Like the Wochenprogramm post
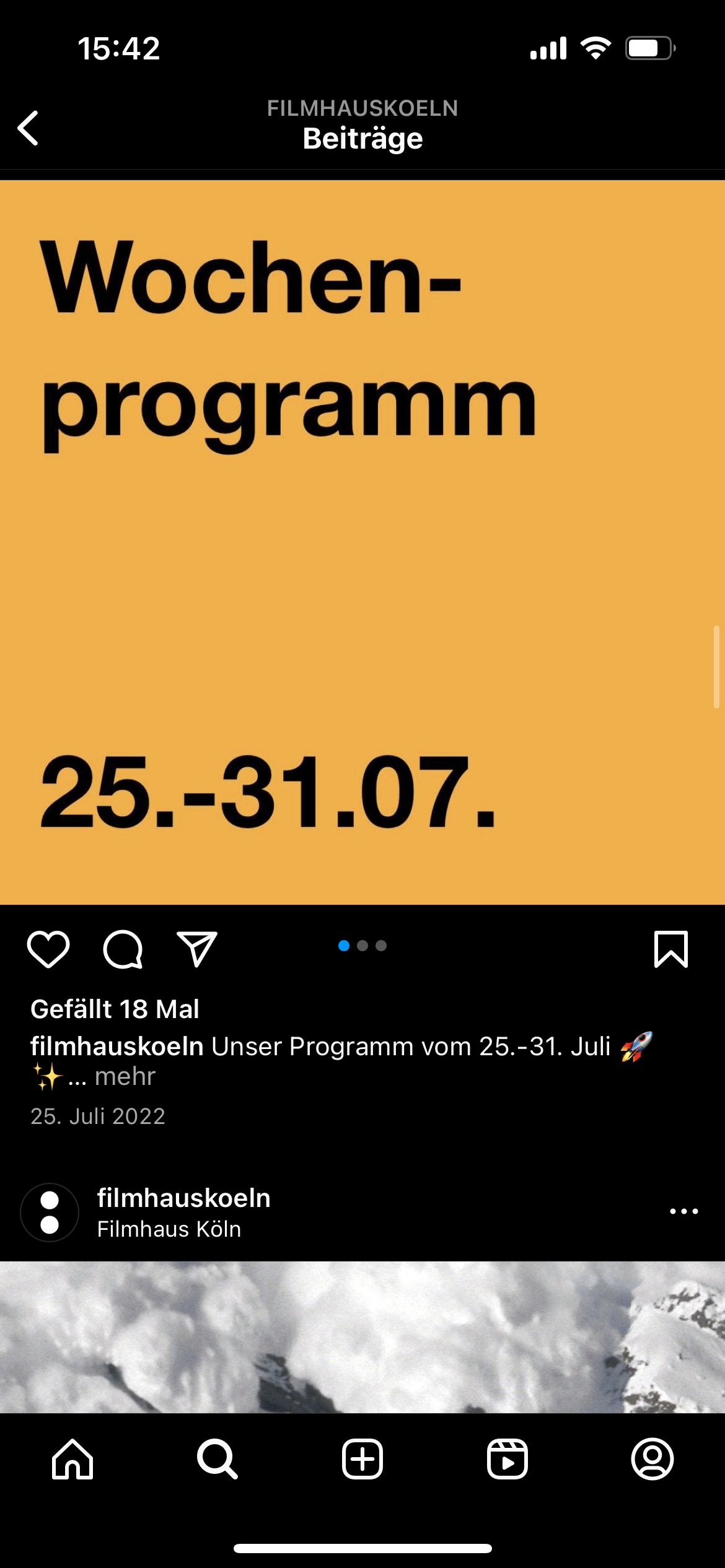 pos(48,949)
